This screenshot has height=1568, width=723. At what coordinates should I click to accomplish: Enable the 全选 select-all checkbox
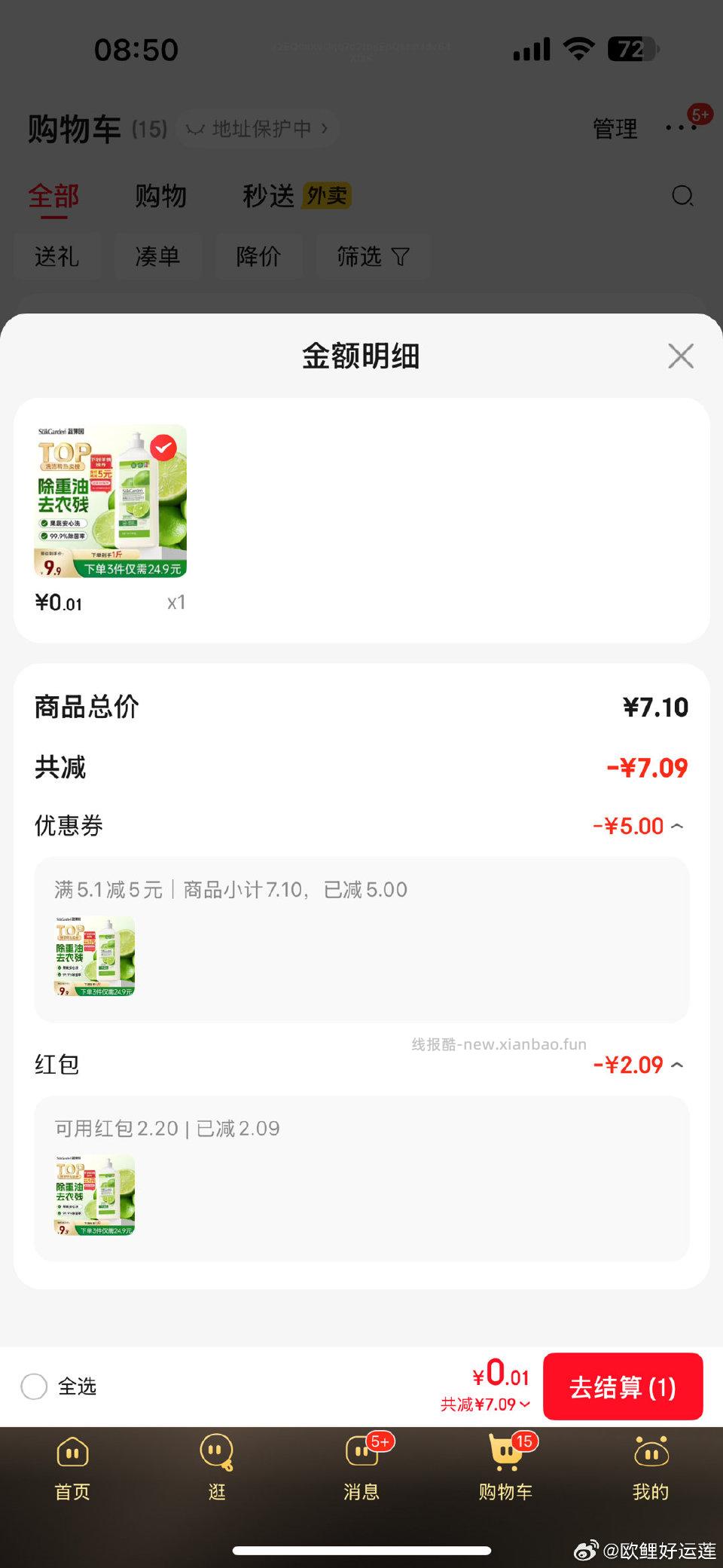[x=34, y=1386]
